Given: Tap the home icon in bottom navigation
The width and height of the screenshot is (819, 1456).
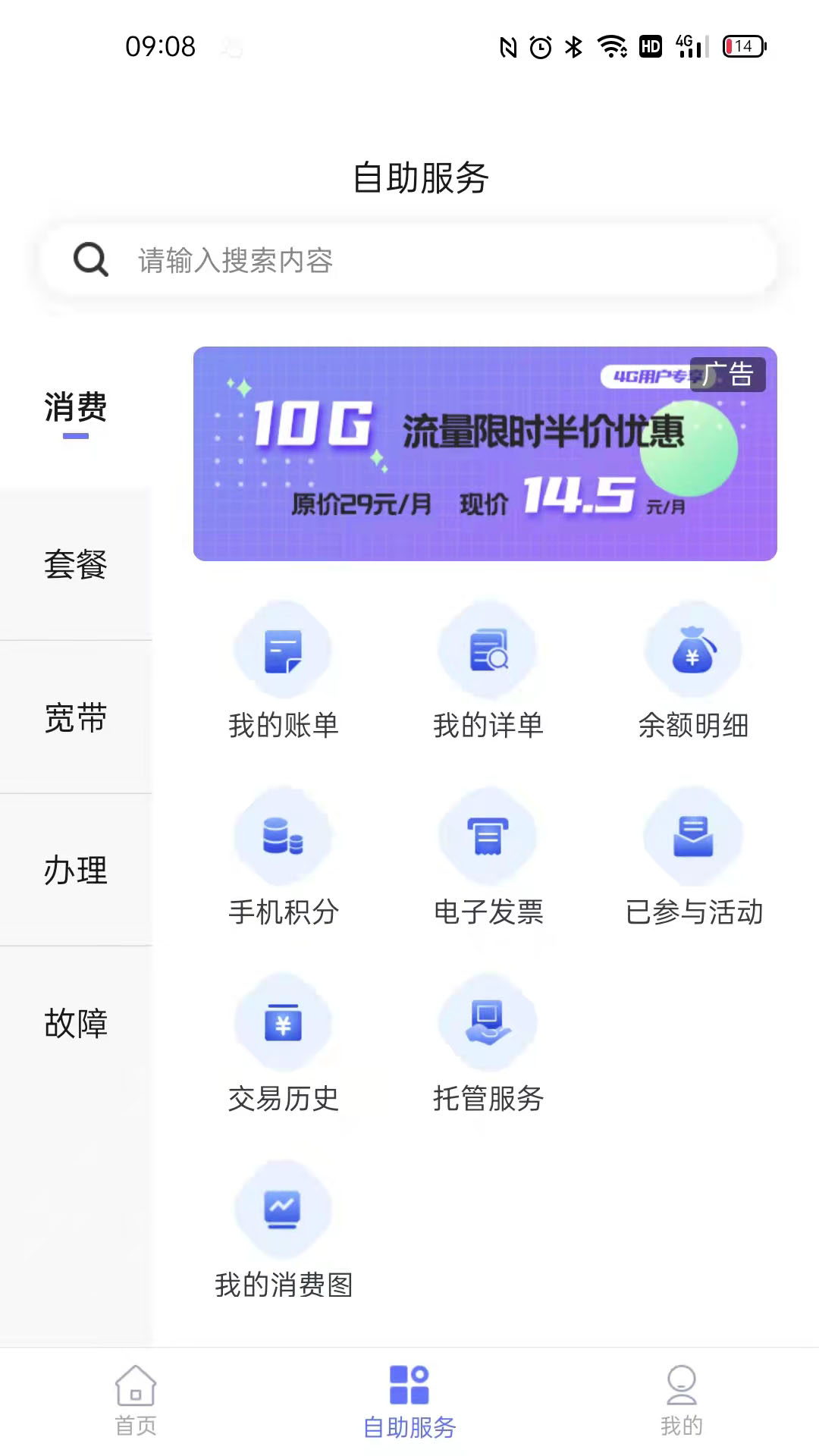Looking at the screenshot, I should pos(135,1399).
